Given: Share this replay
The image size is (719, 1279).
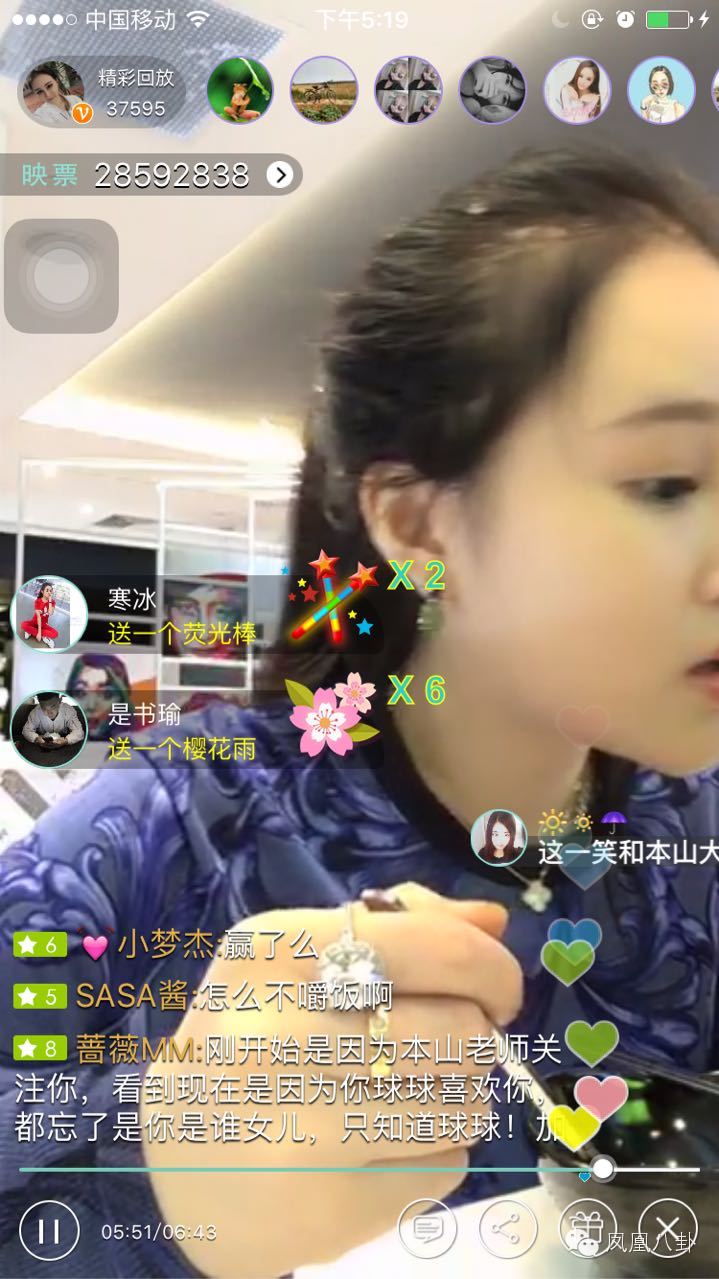Looking at the screenshot, I should tap(507, 1228).
